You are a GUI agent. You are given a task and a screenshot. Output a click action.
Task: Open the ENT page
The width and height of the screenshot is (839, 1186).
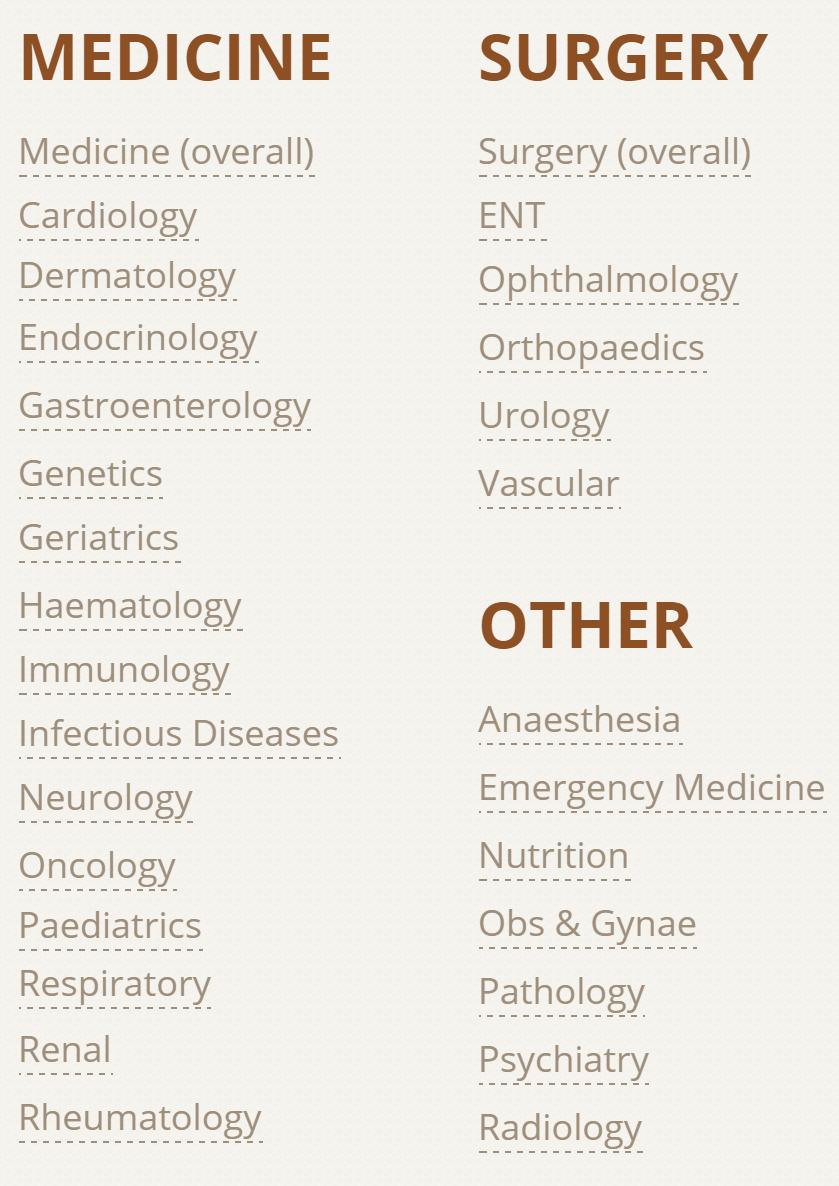(511, 217)
